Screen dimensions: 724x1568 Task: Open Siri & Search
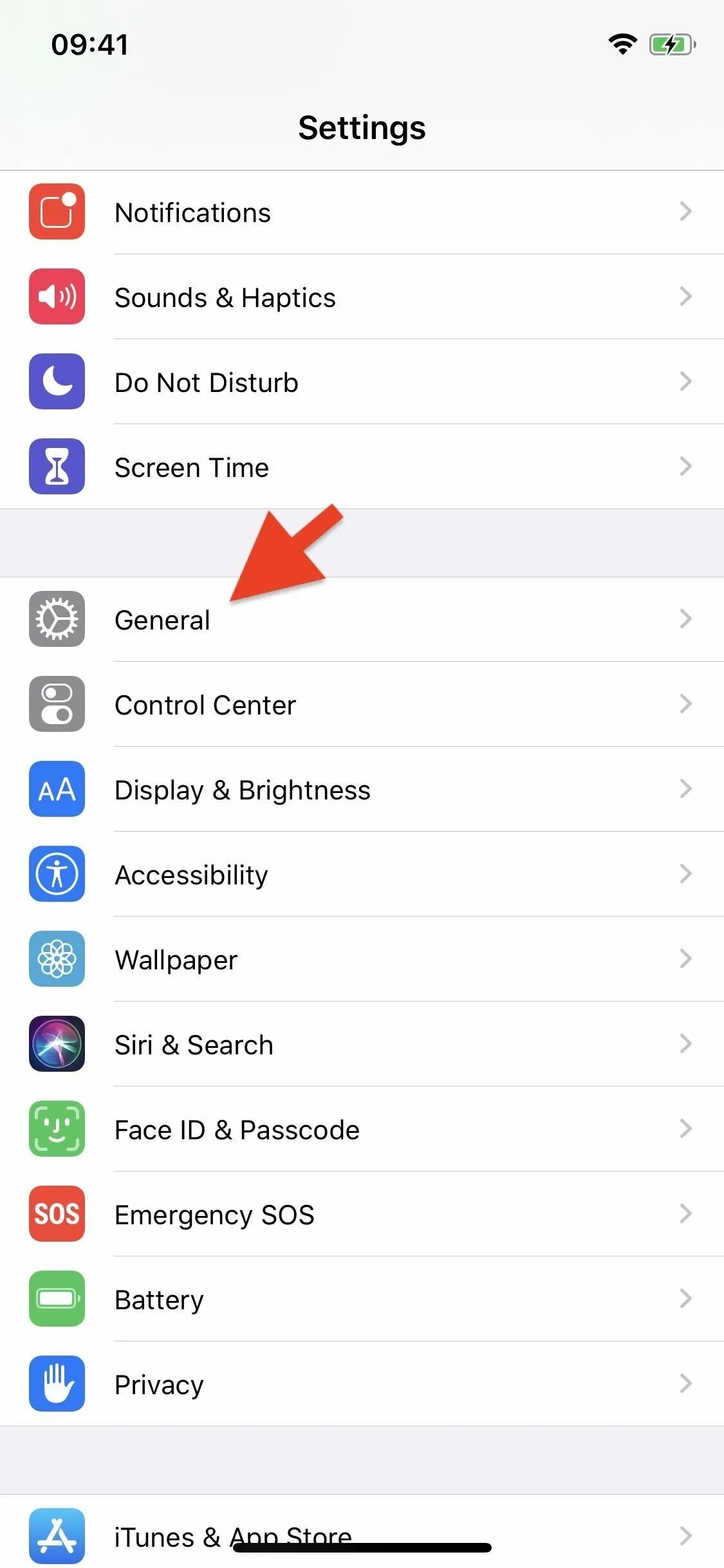coord(362,1045)
